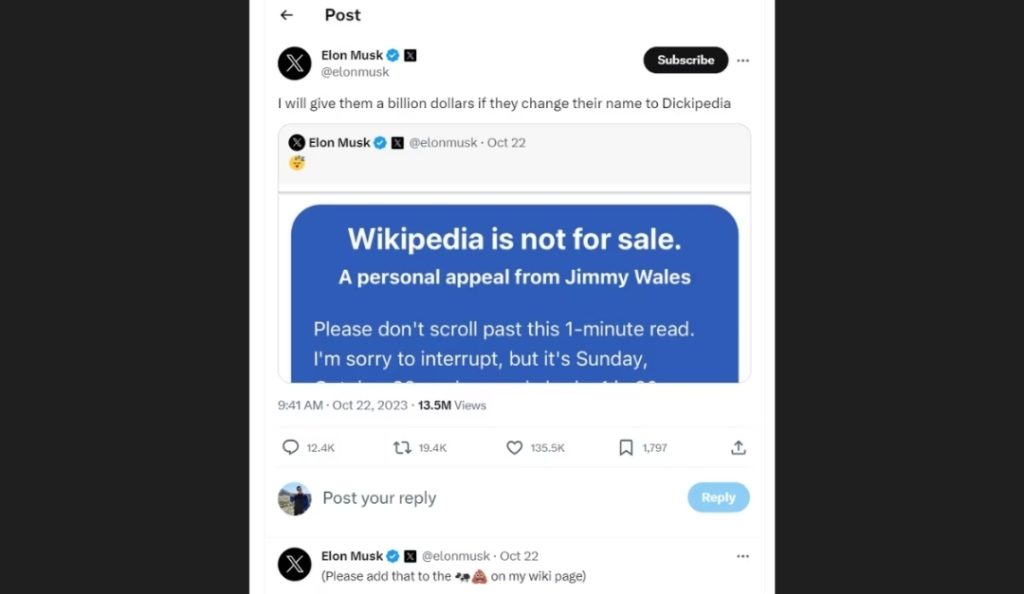Open the quoted Wikipedia appeal post
This screenshot has width=1024, height=594.
point(514,290)
